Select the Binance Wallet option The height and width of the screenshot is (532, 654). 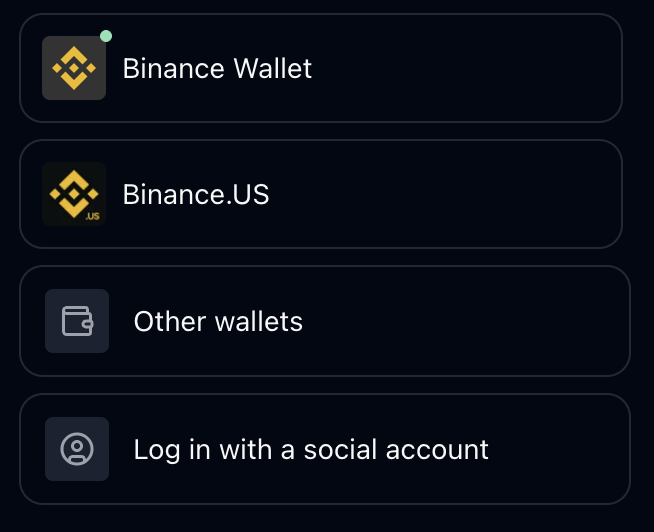pos(320,68)
